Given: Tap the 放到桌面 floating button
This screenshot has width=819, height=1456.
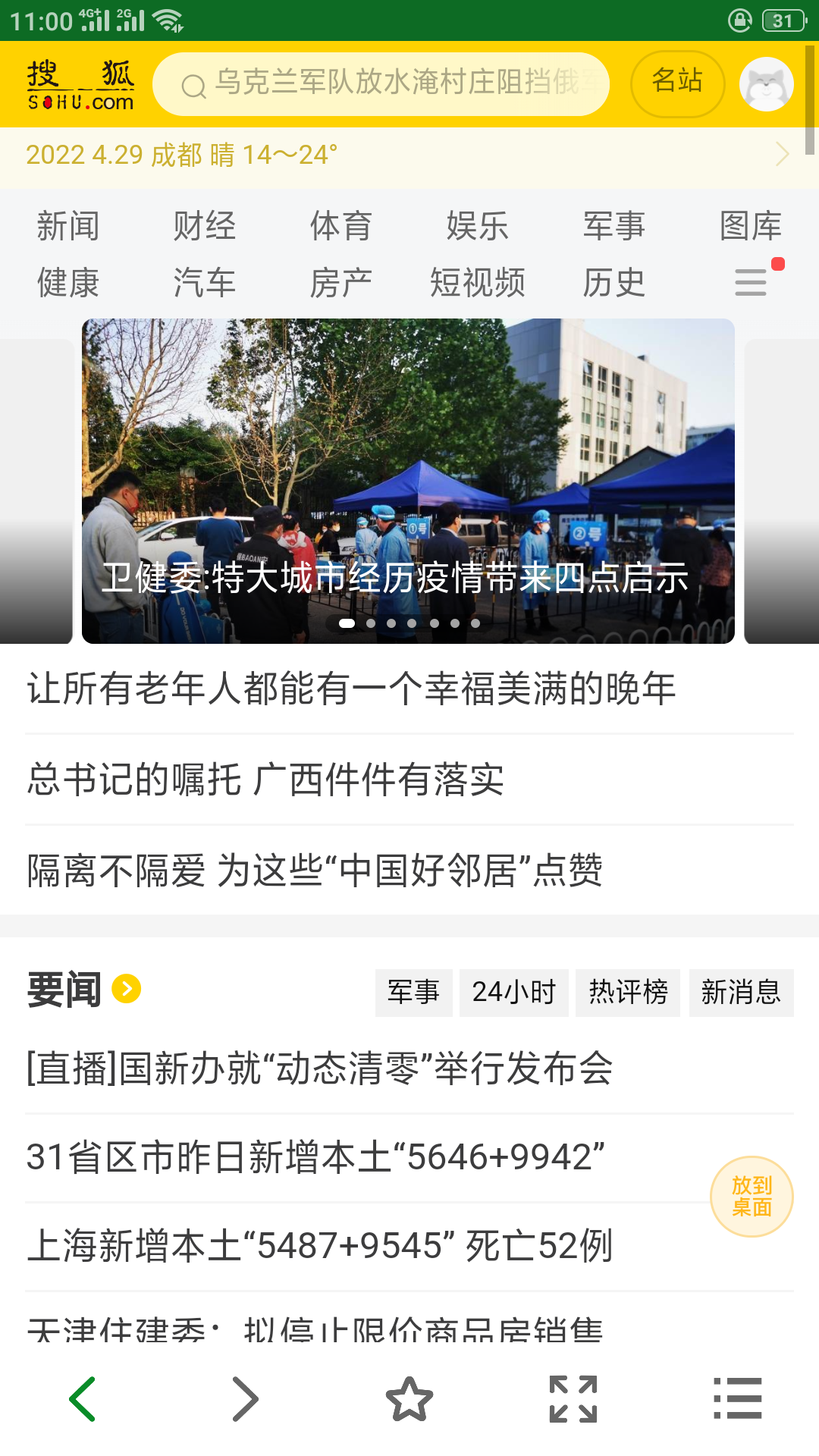Looking at the screenshot, I should pyautogui.click(x=752, y=1196).
